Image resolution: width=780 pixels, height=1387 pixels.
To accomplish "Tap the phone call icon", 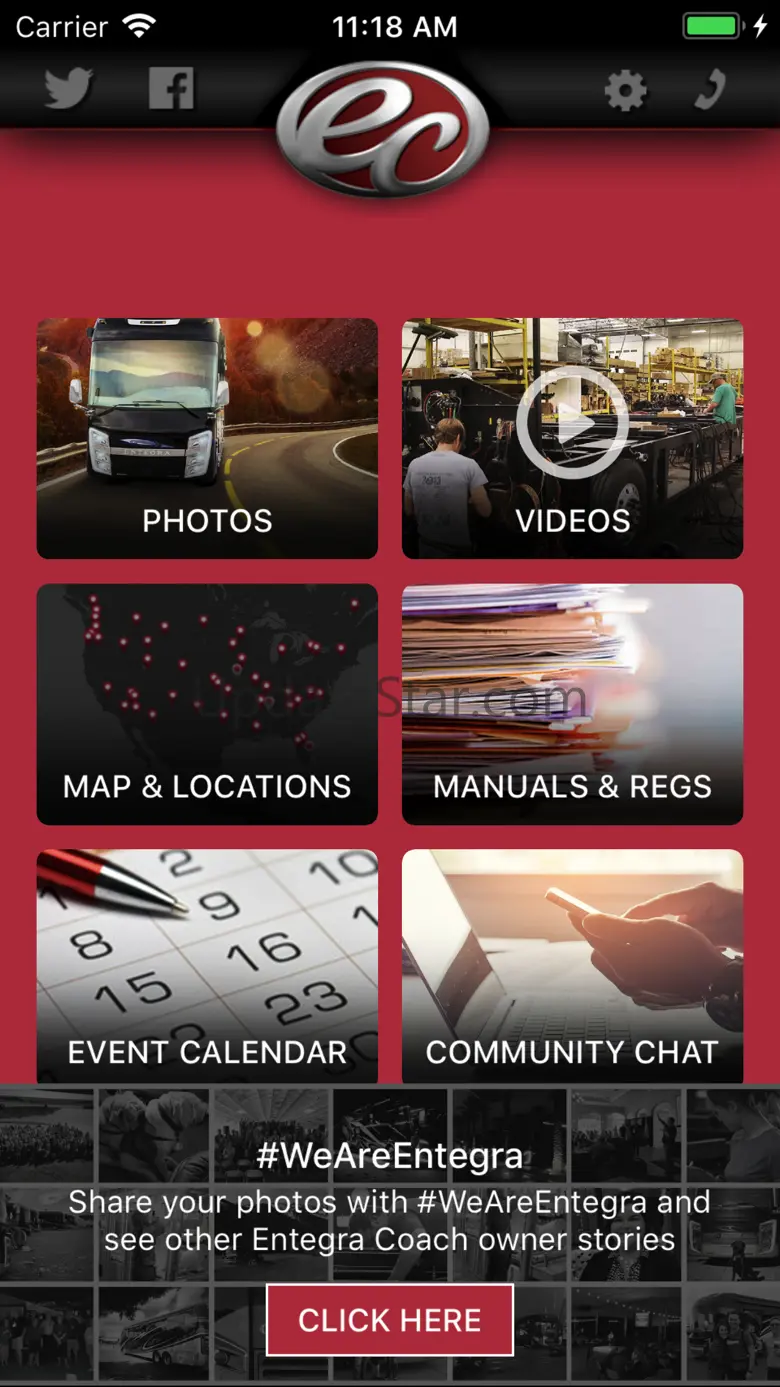I will 710,90.
